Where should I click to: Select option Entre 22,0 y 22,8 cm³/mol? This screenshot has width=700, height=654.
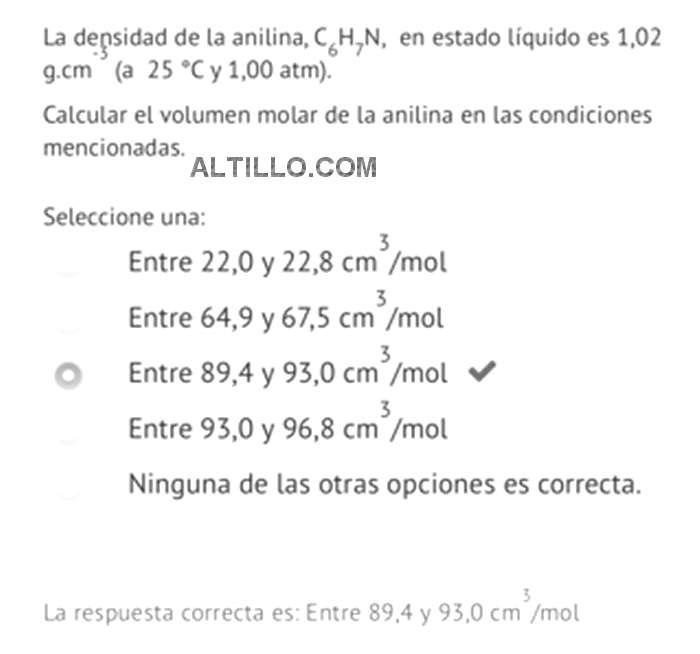pos(68,264)
